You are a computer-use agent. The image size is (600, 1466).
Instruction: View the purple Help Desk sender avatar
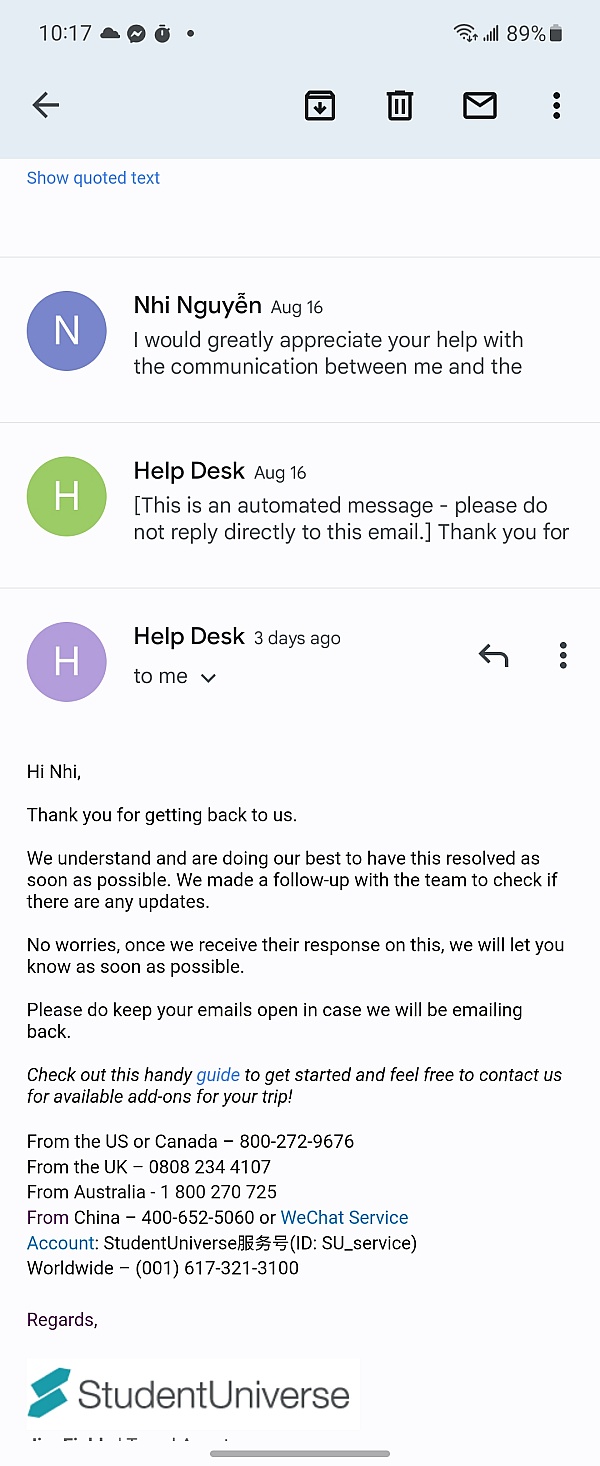pos(67,662)
